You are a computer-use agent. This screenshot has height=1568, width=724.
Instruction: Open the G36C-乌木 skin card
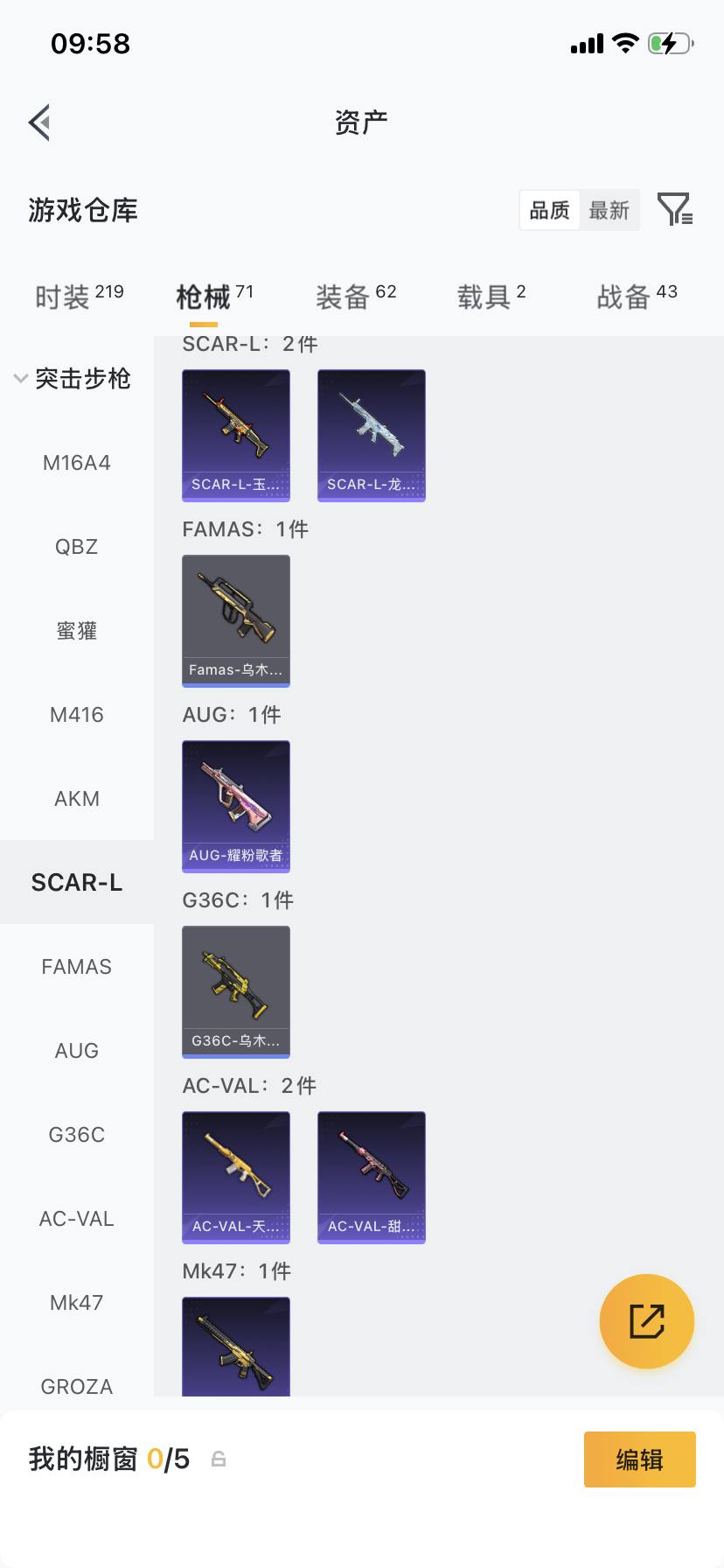pos(236,992)
